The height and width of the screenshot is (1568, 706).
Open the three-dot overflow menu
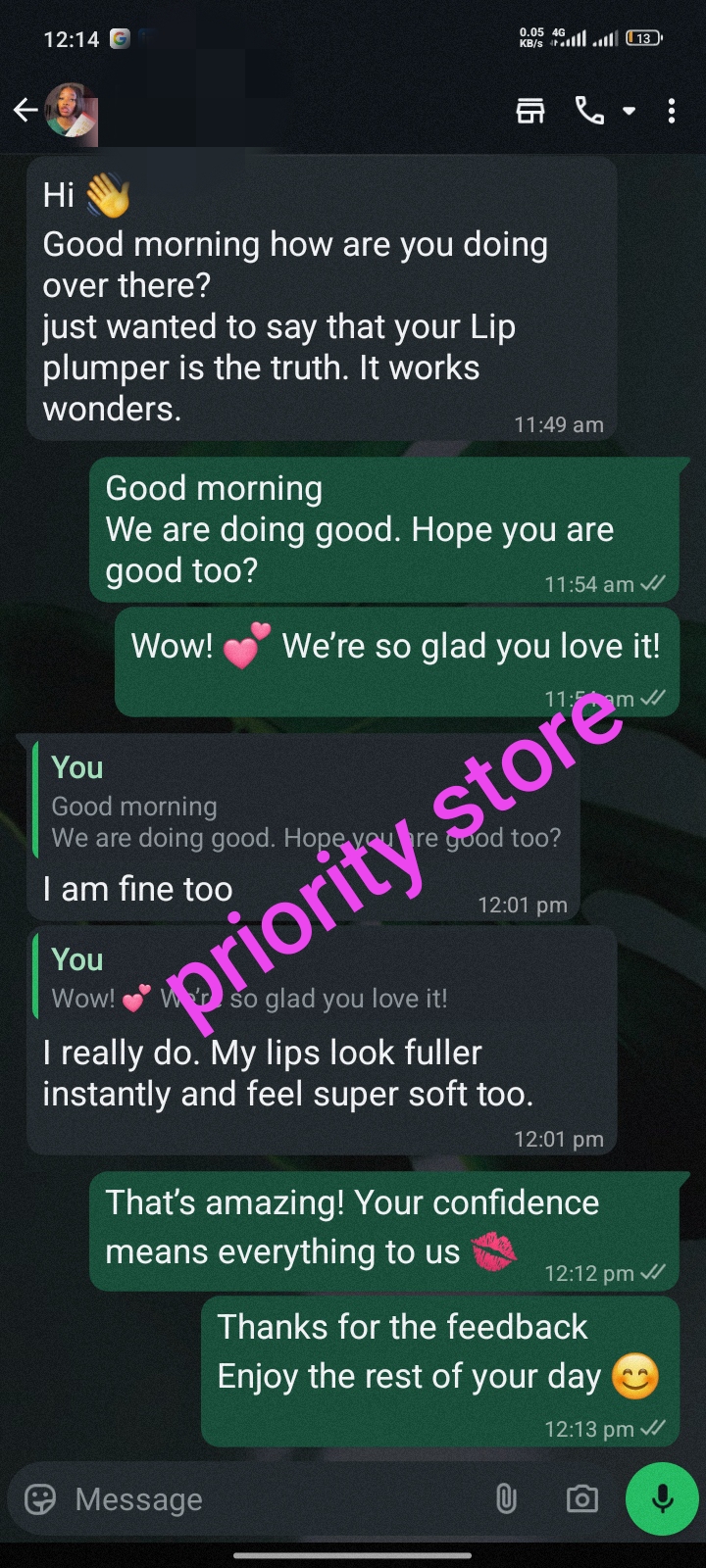click(x=672, y=111)
